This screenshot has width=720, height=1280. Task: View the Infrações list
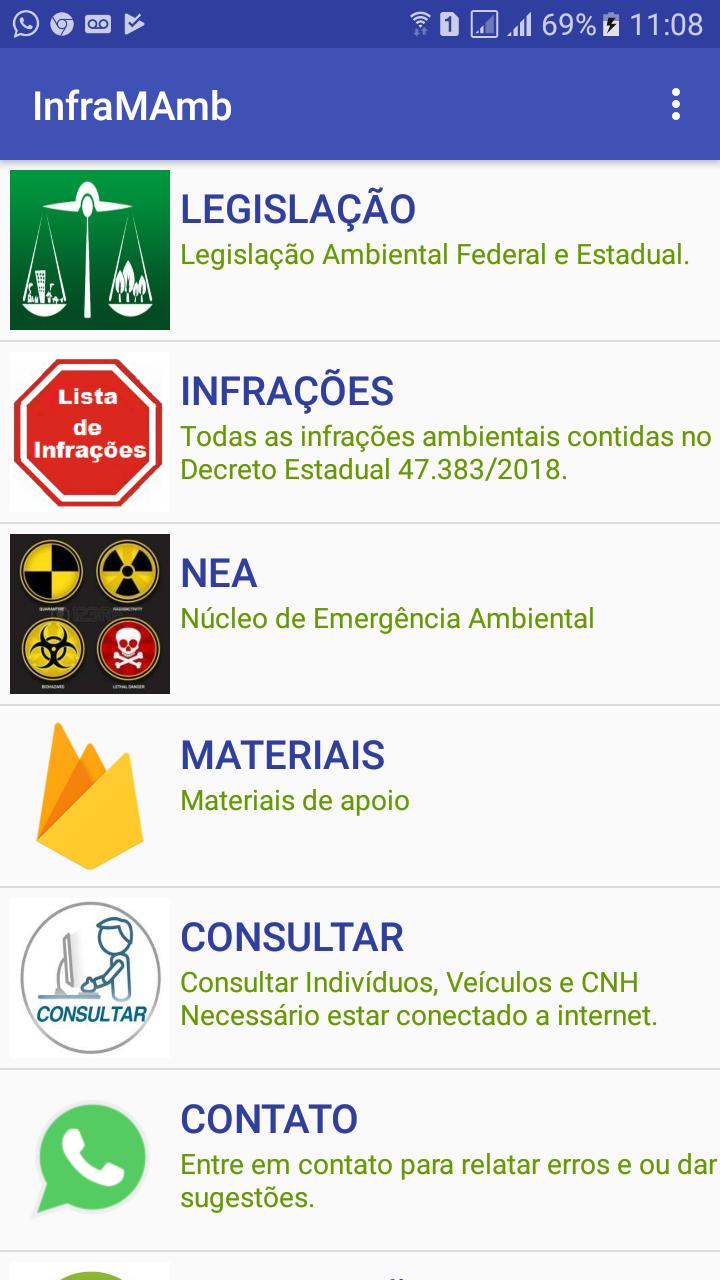[x=360, y=432]
